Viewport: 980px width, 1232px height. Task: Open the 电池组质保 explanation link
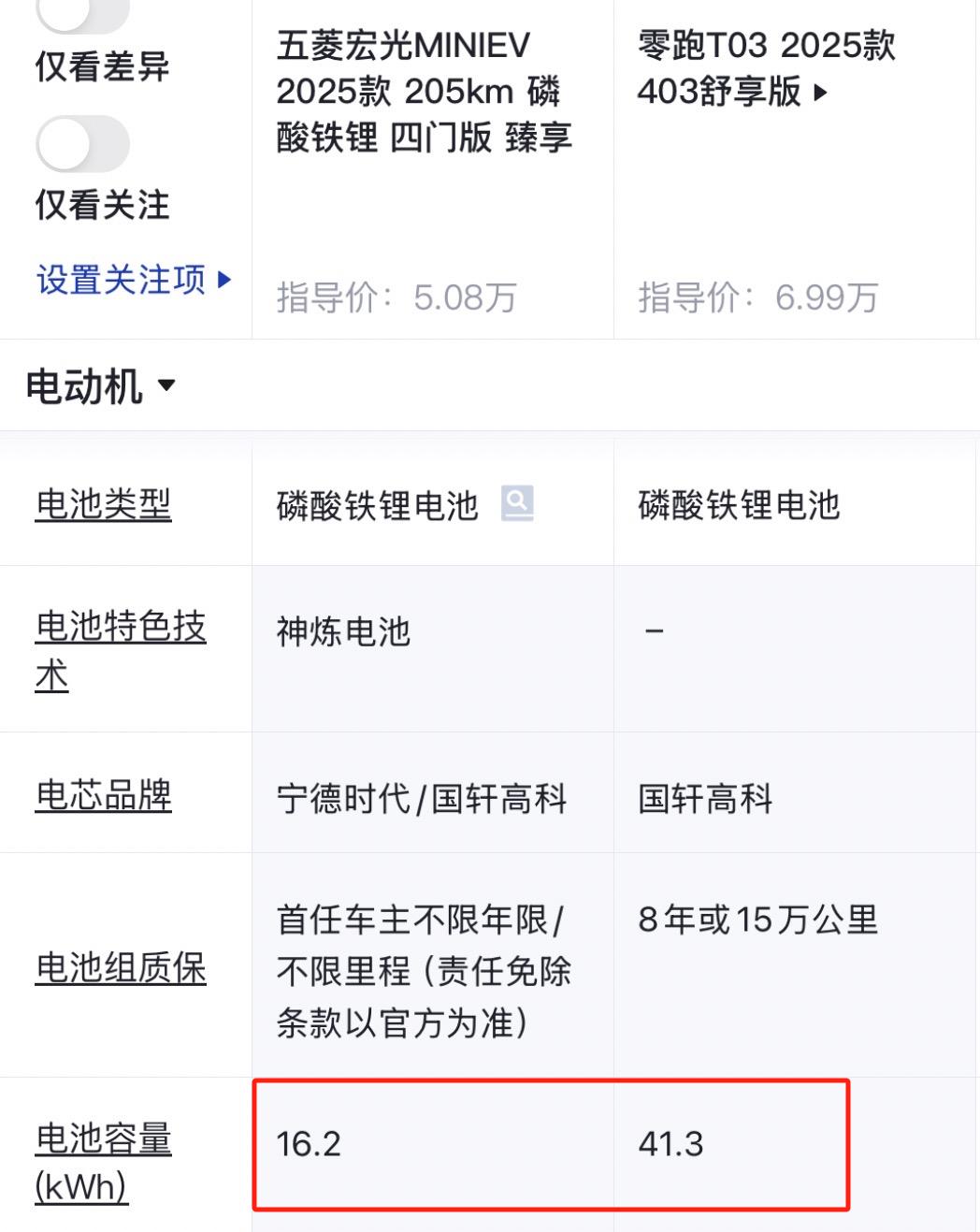point(121,967)
